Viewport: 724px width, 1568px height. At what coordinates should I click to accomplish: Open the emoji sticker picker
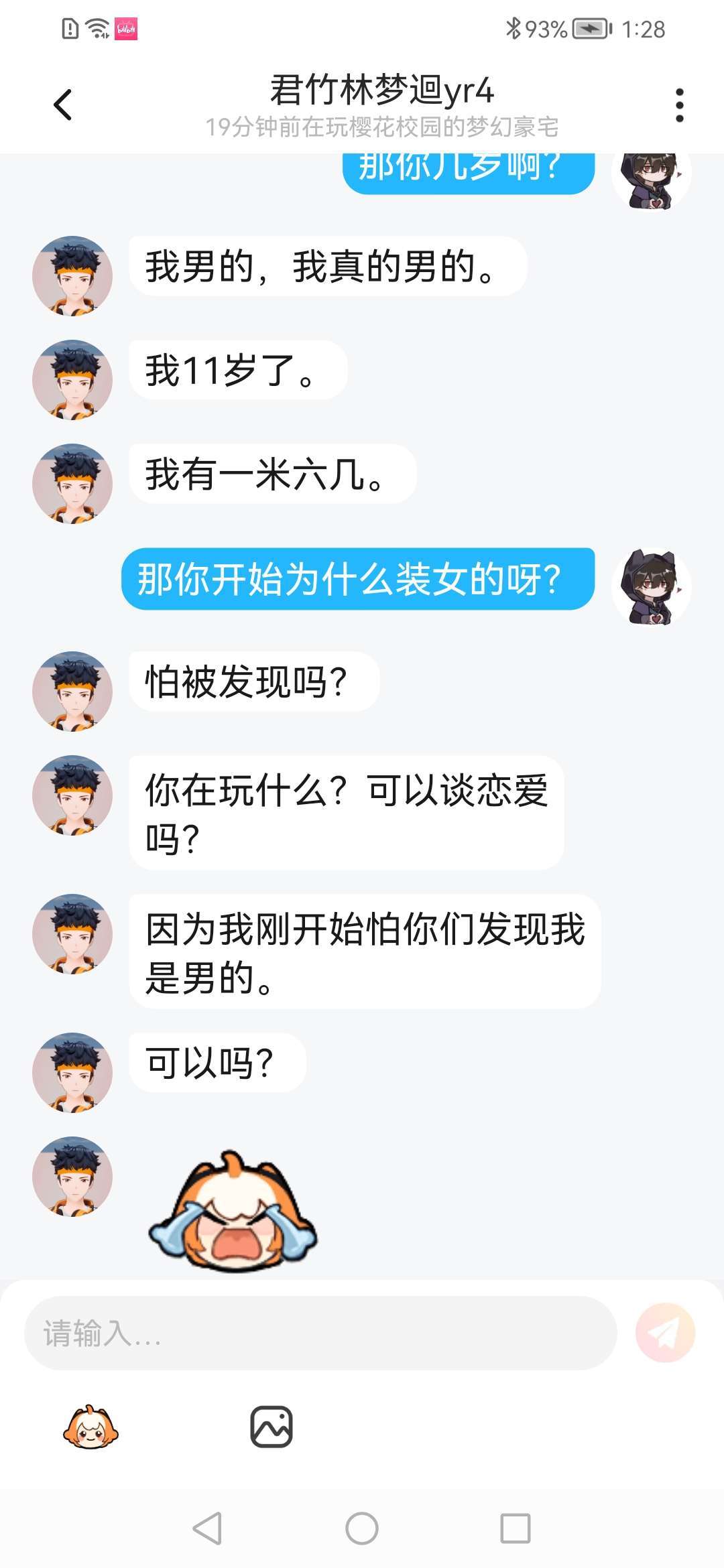(90, 1427)
